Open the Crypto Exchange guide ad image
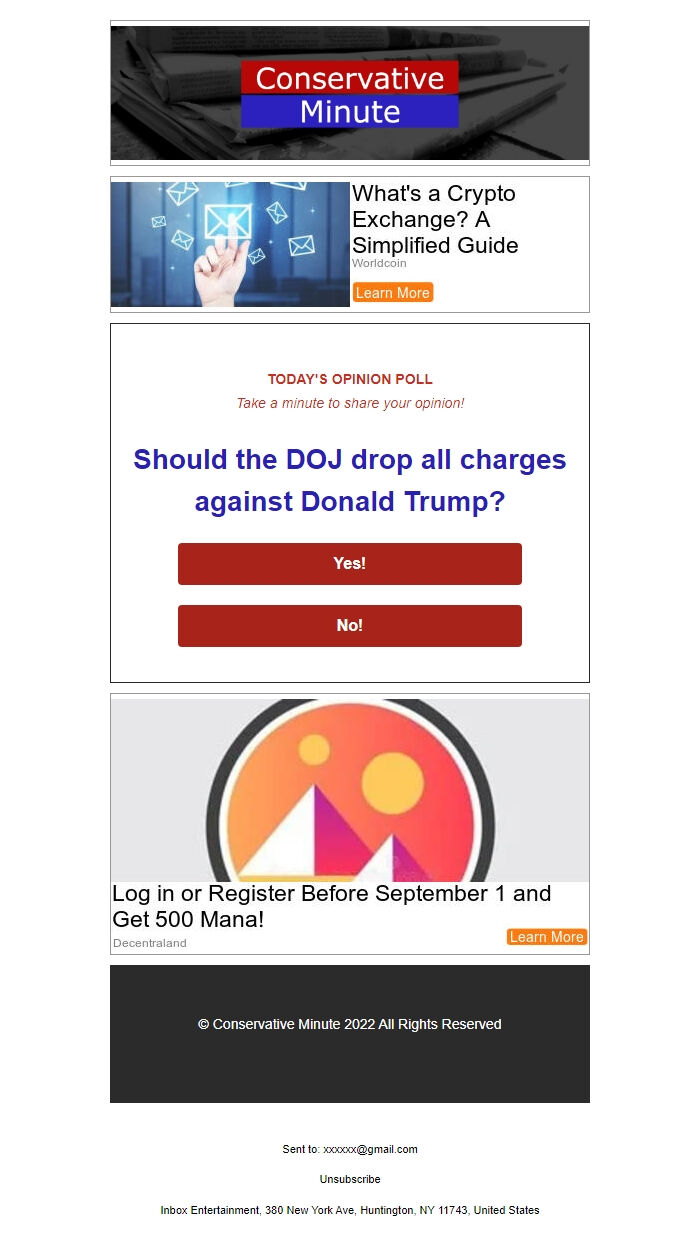This screenshot has width=700, height=1256. coord(230,244)
